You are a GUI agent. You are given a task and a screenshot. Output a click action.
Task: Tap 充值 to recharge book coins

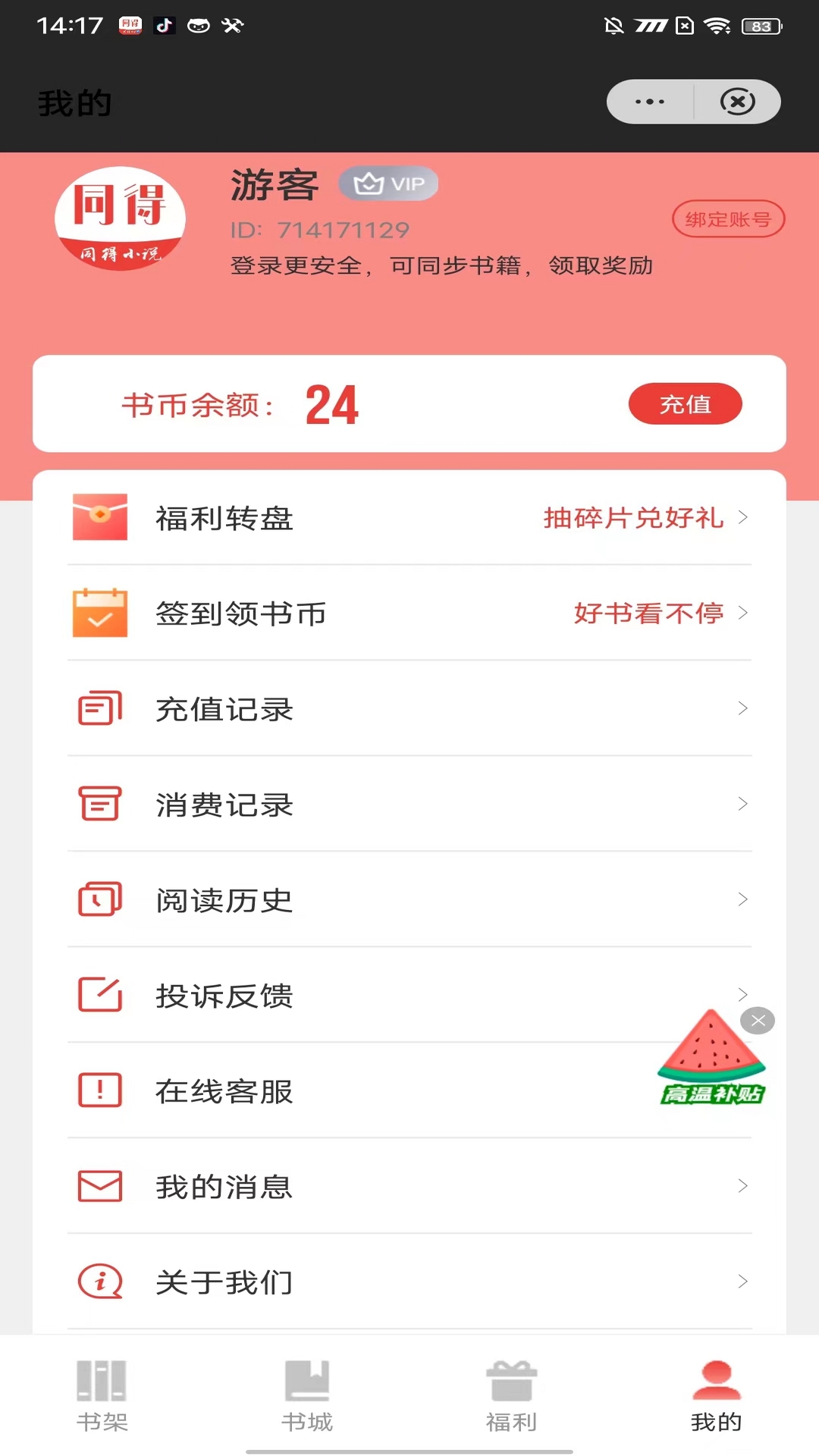pos(685,404)
